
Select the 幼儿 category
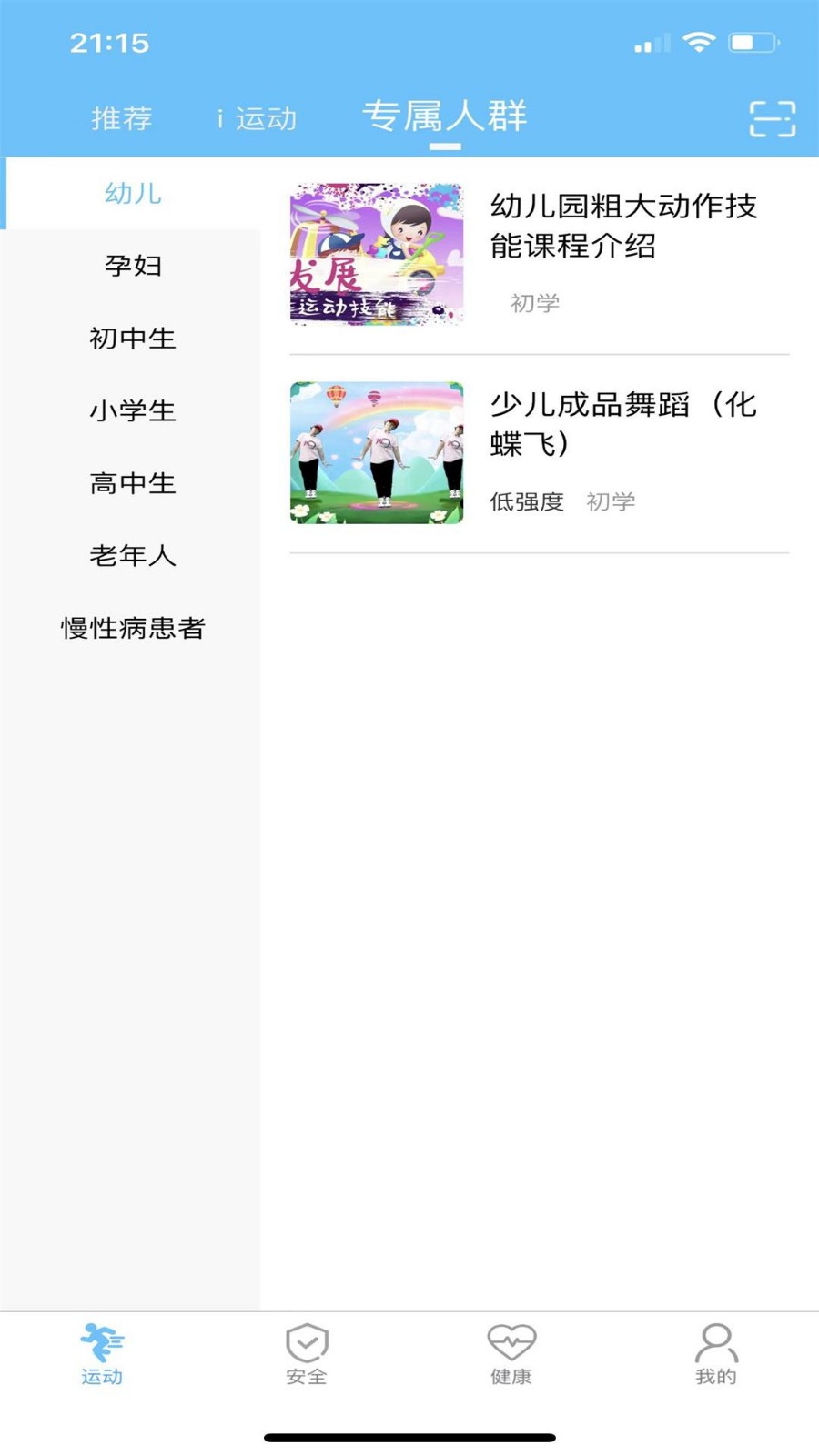[133, 193]
